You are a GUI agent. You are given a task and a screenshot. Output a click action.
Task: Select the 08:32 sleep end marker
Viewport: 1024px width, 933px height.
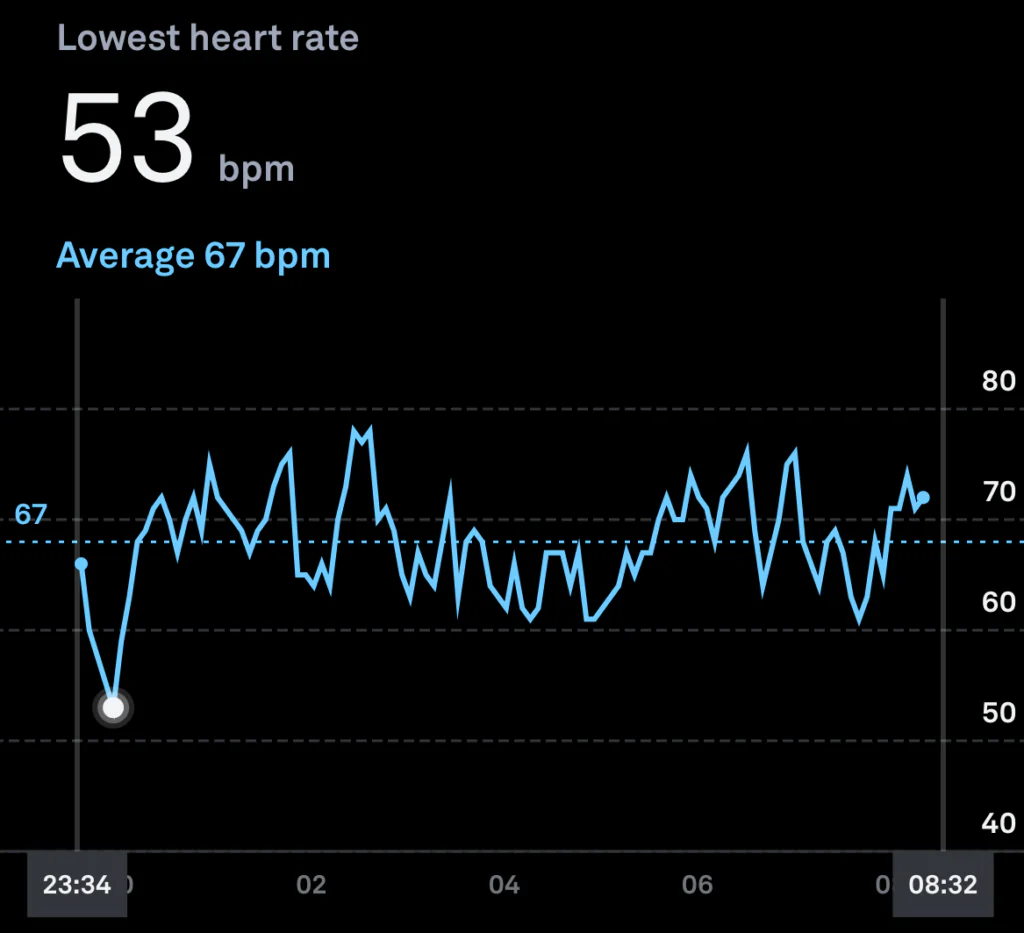(x=943, y=884)
